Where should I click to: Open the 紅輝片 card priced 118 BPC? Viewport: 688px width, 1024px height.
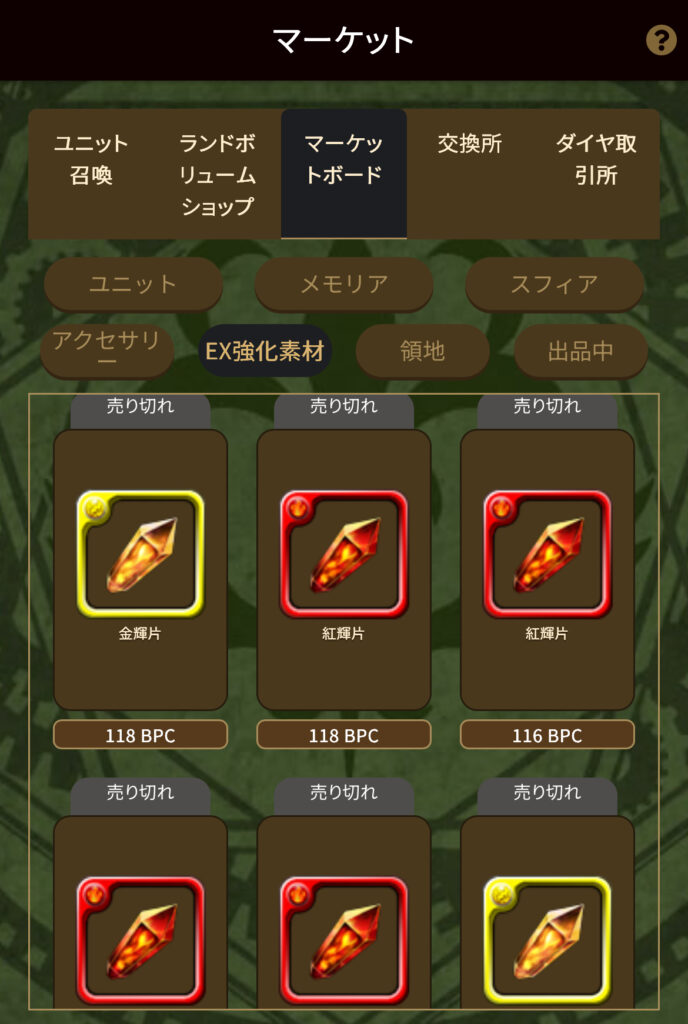[343, 570]
